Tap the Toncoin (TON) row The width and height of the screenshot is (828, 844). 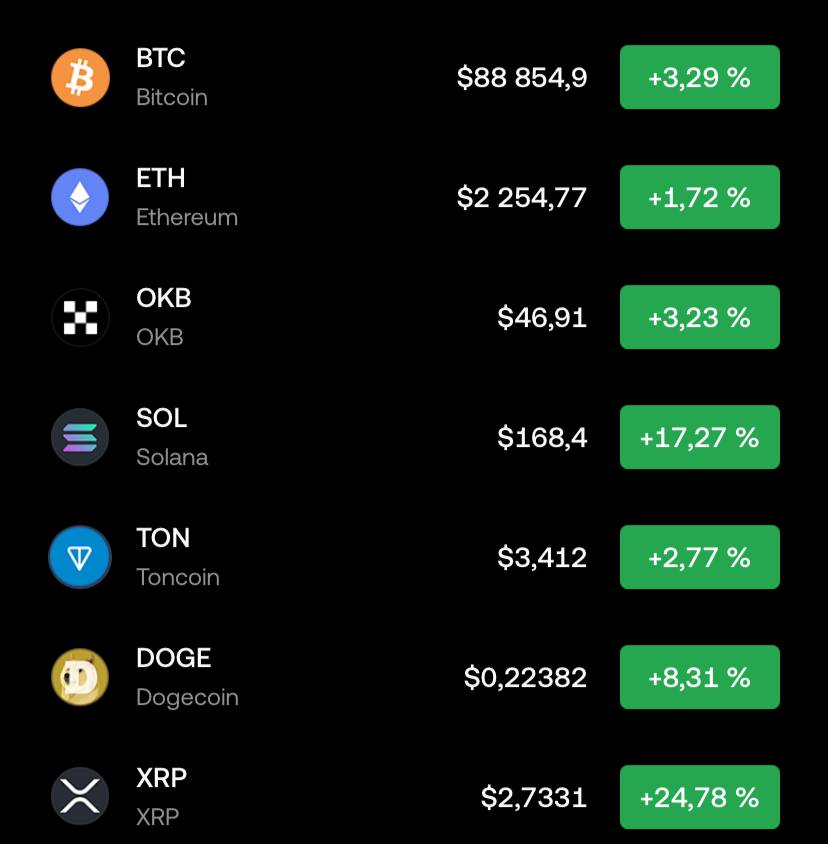coord(300,557)
